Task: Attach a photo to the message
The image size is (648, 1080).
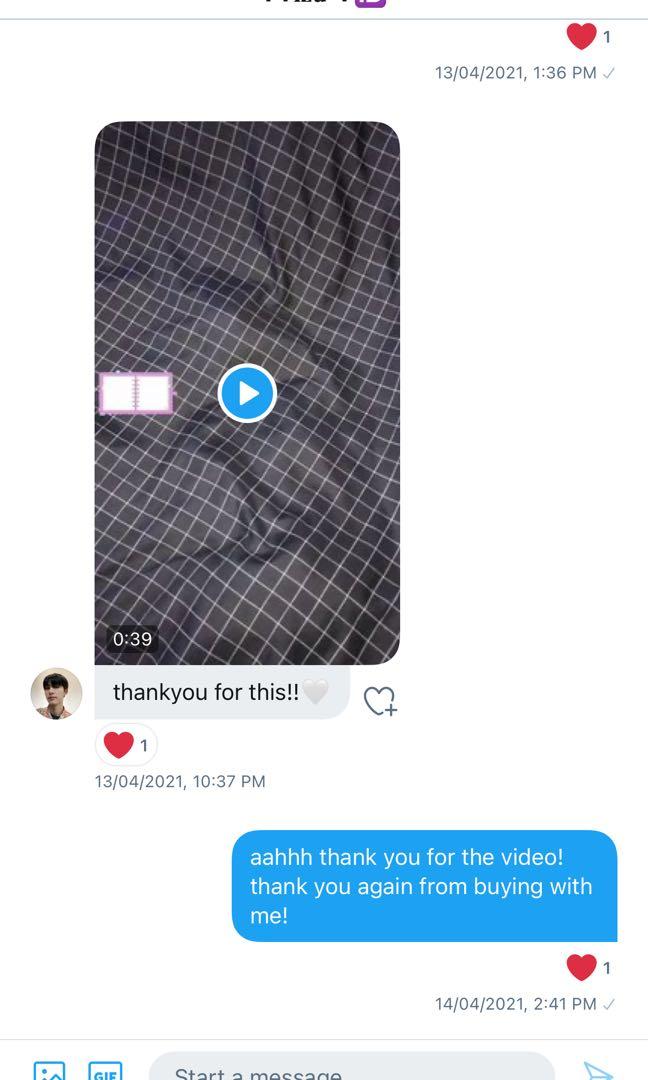Action: coord(50,1071)
